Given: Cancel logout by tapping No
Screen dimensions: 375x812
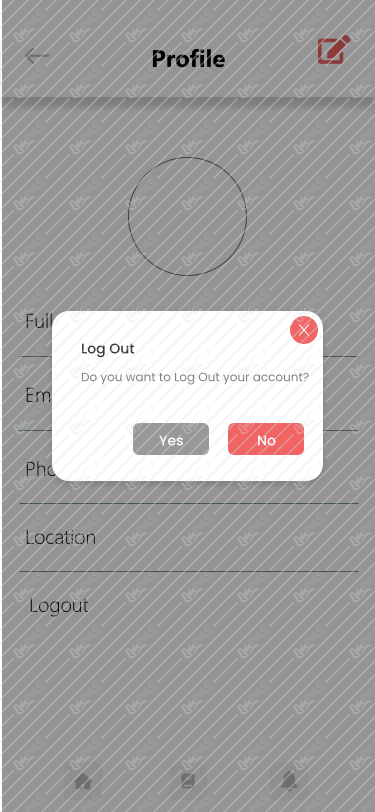Looking at the screenshot, I should point(266,439).
